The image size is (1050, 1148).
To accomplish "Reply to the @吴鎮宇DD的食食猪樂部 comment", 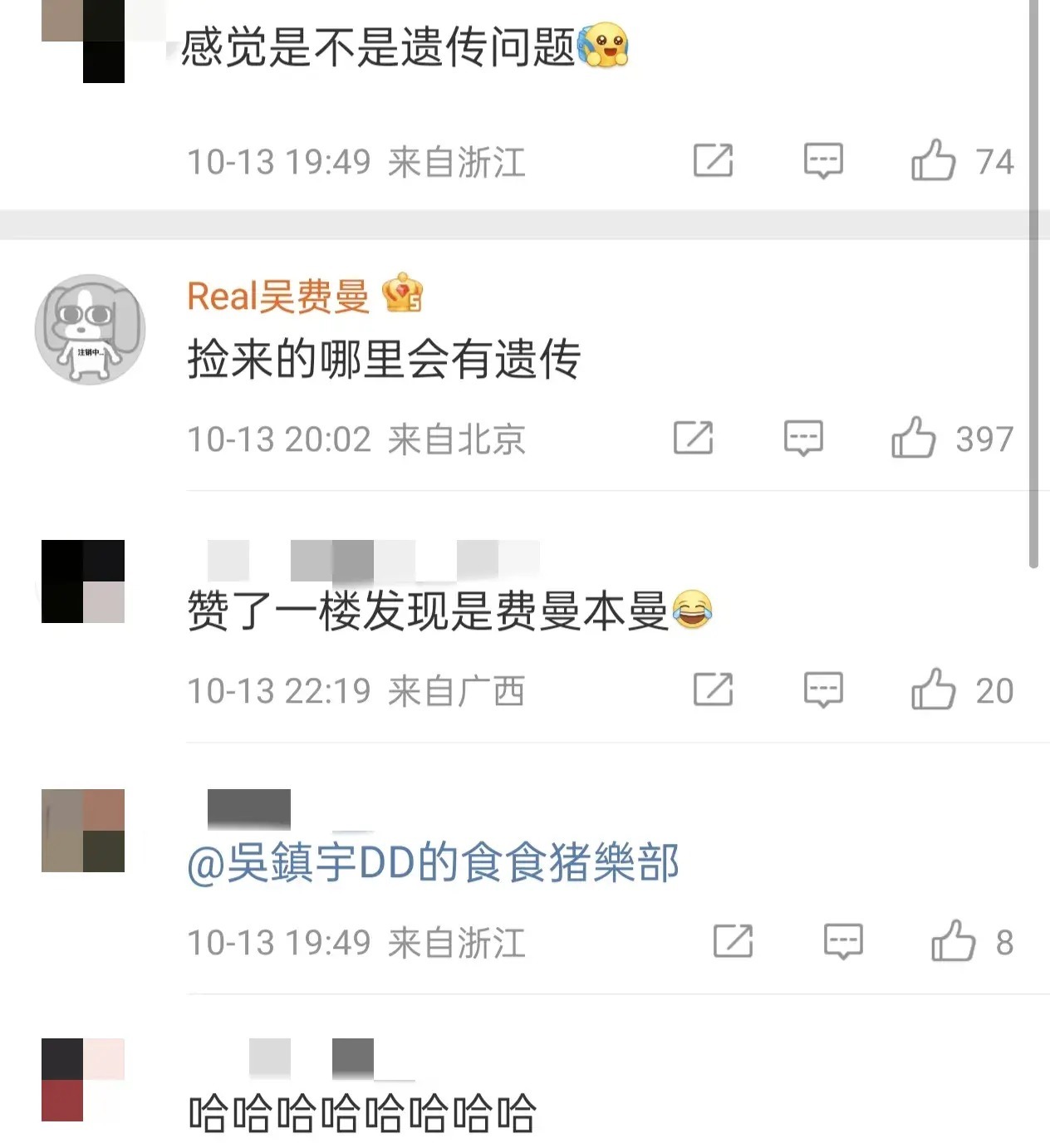I will pyautogui.click(x=843, y=941).
